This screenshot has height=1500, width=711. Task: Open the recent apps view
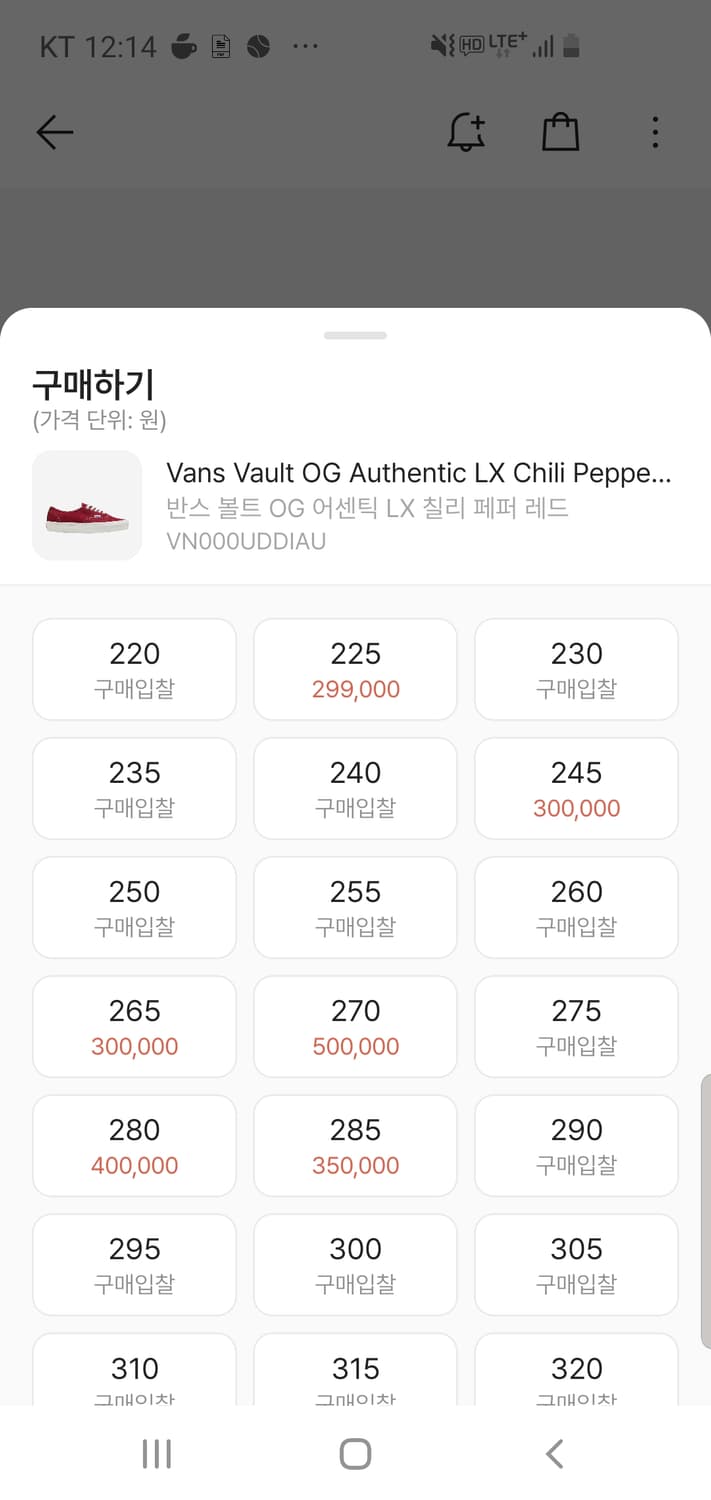(157, 1453)
